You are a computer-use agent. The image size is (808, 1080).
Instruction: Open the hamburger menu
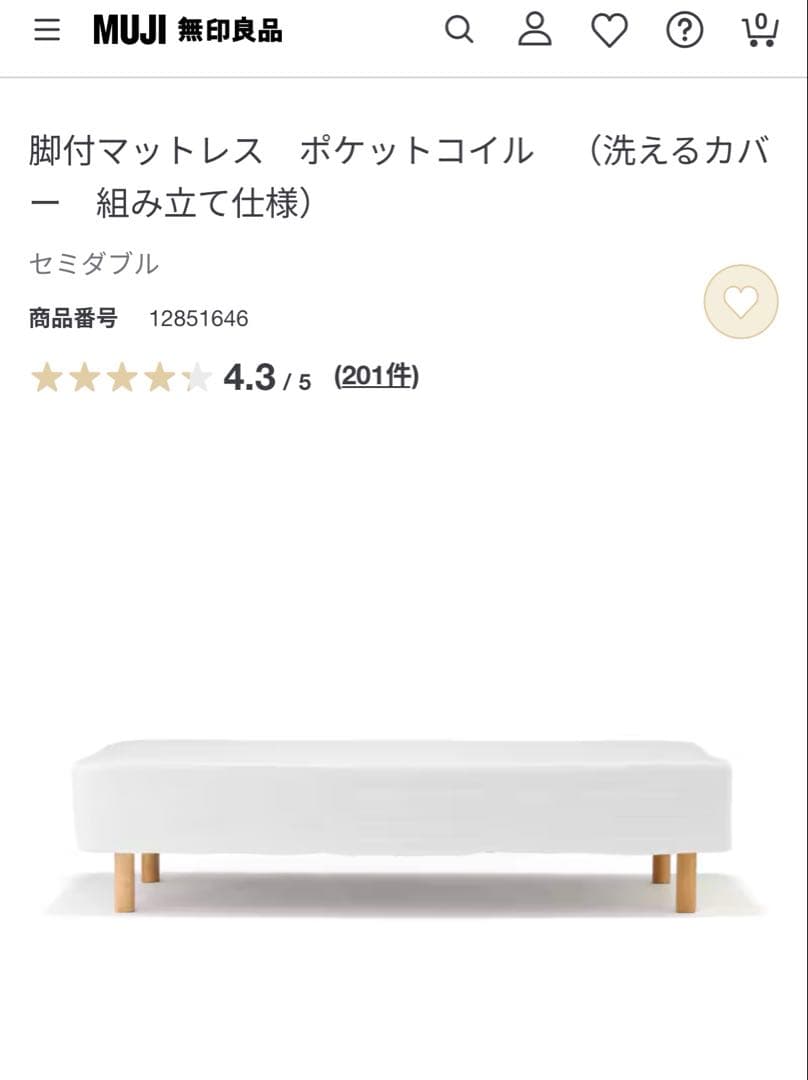(47, 30)
